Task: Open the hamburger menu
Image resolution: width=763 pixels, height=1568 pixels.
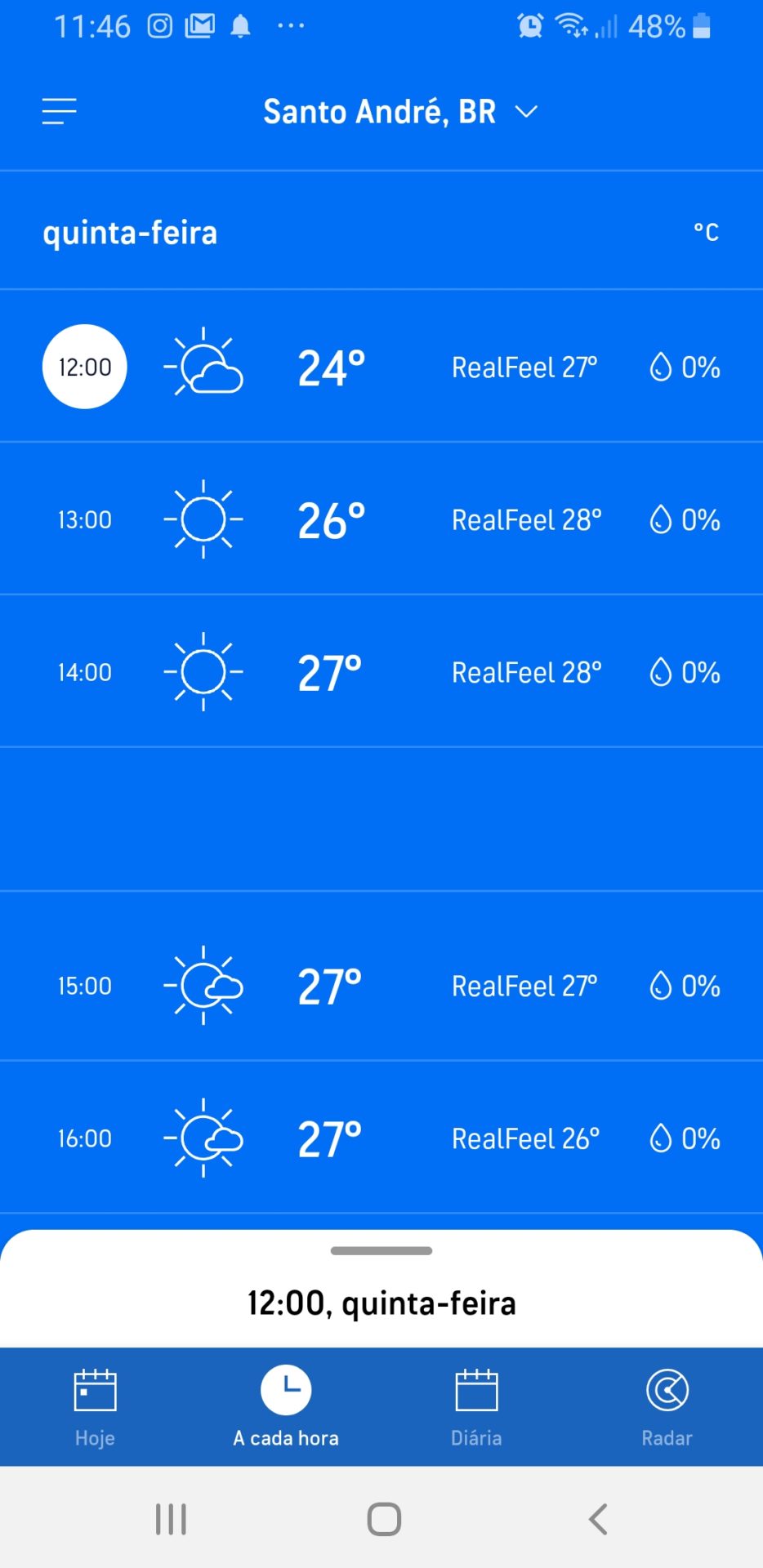Action: point(60,111)
